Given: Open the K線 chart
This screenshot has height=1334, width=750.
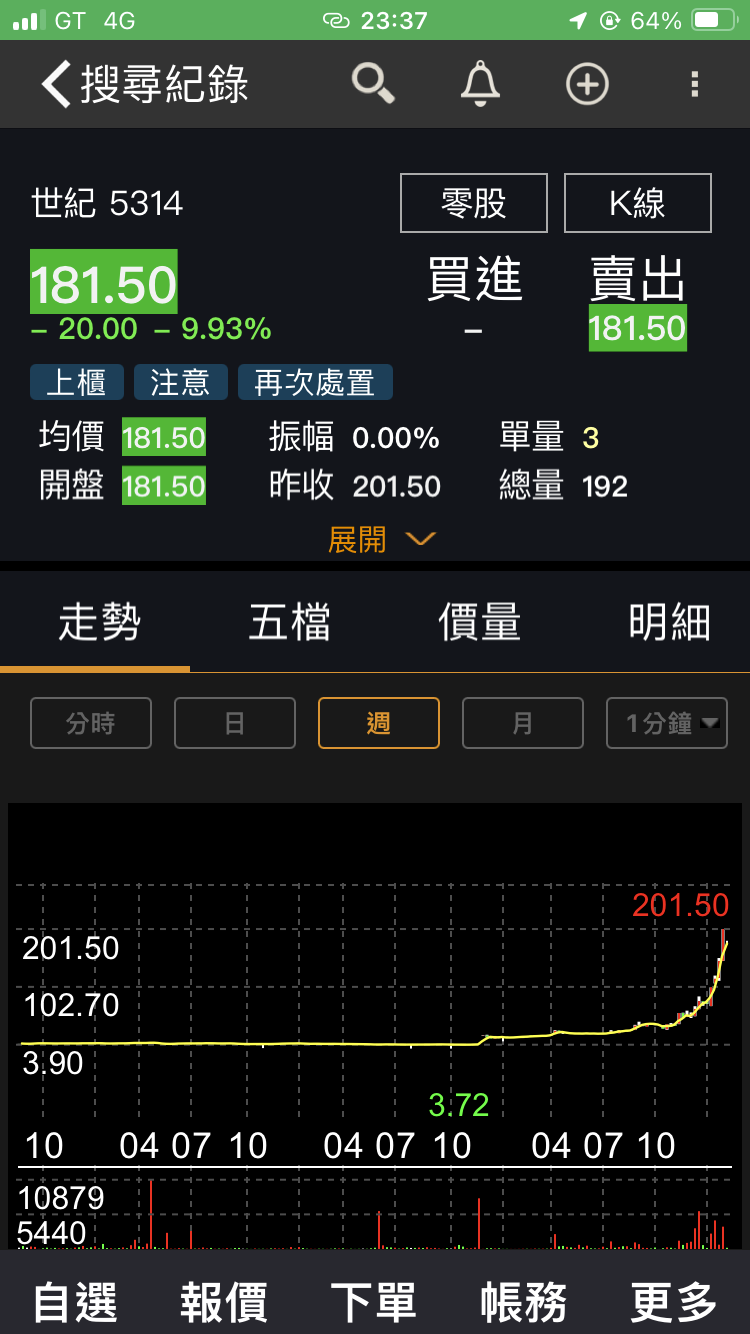Looking at the screenshot, I should coord(638,203).
